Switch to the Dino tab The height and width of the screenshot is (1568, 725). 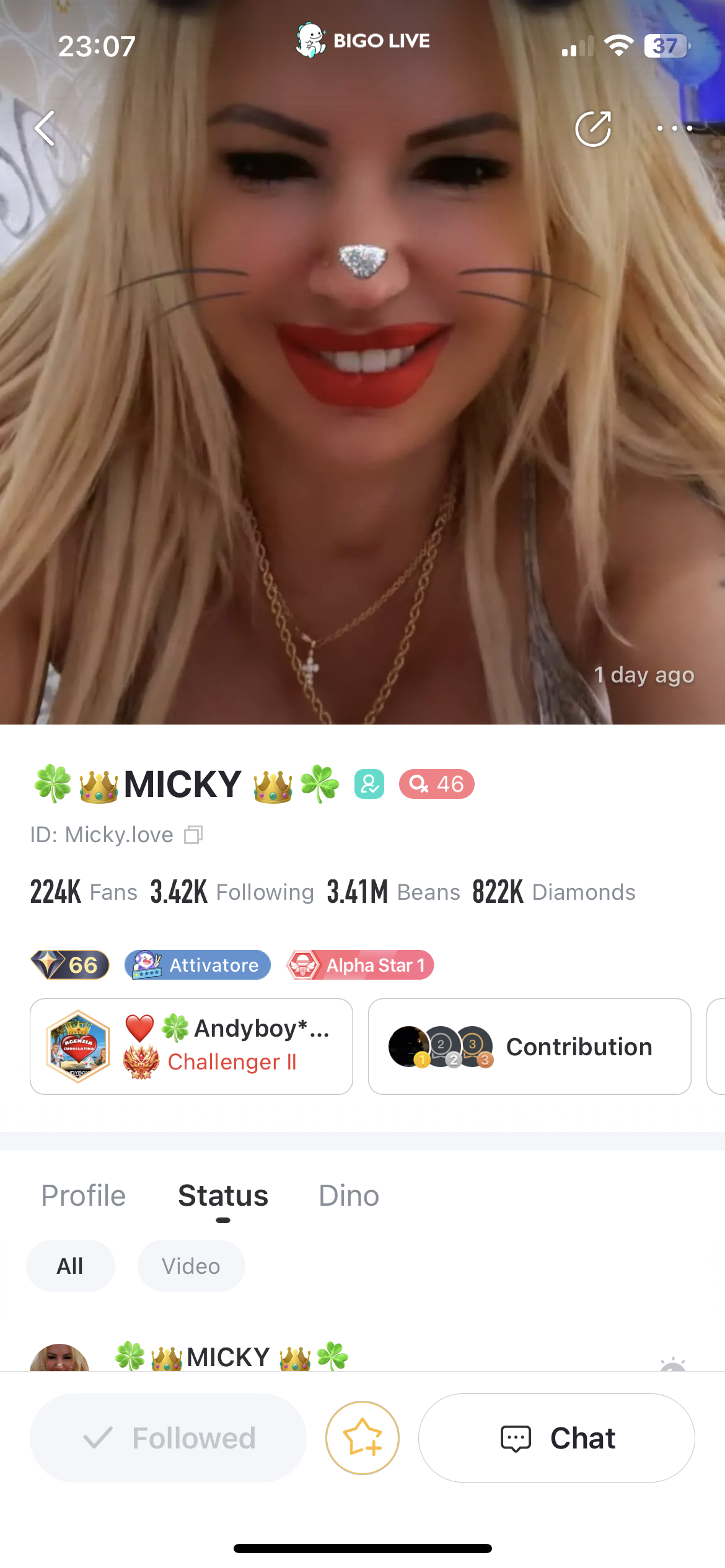pyautogui.click(x=348, y=1195)
